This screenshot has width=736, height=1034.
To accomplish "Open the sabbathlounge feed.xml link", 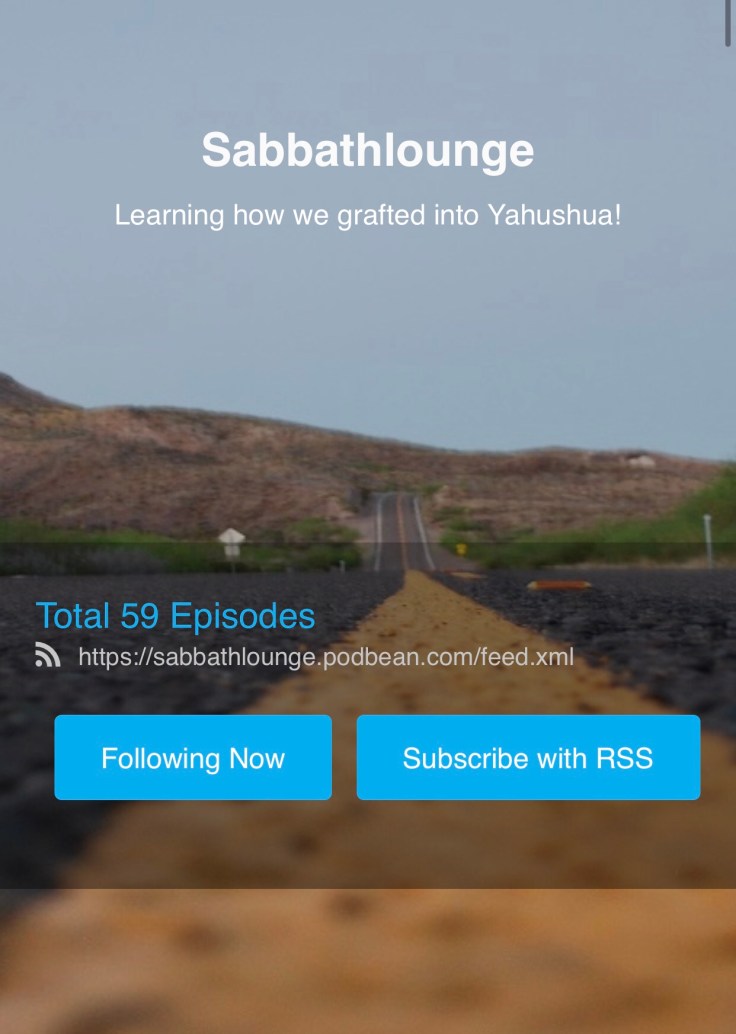I will coord(325,657).
